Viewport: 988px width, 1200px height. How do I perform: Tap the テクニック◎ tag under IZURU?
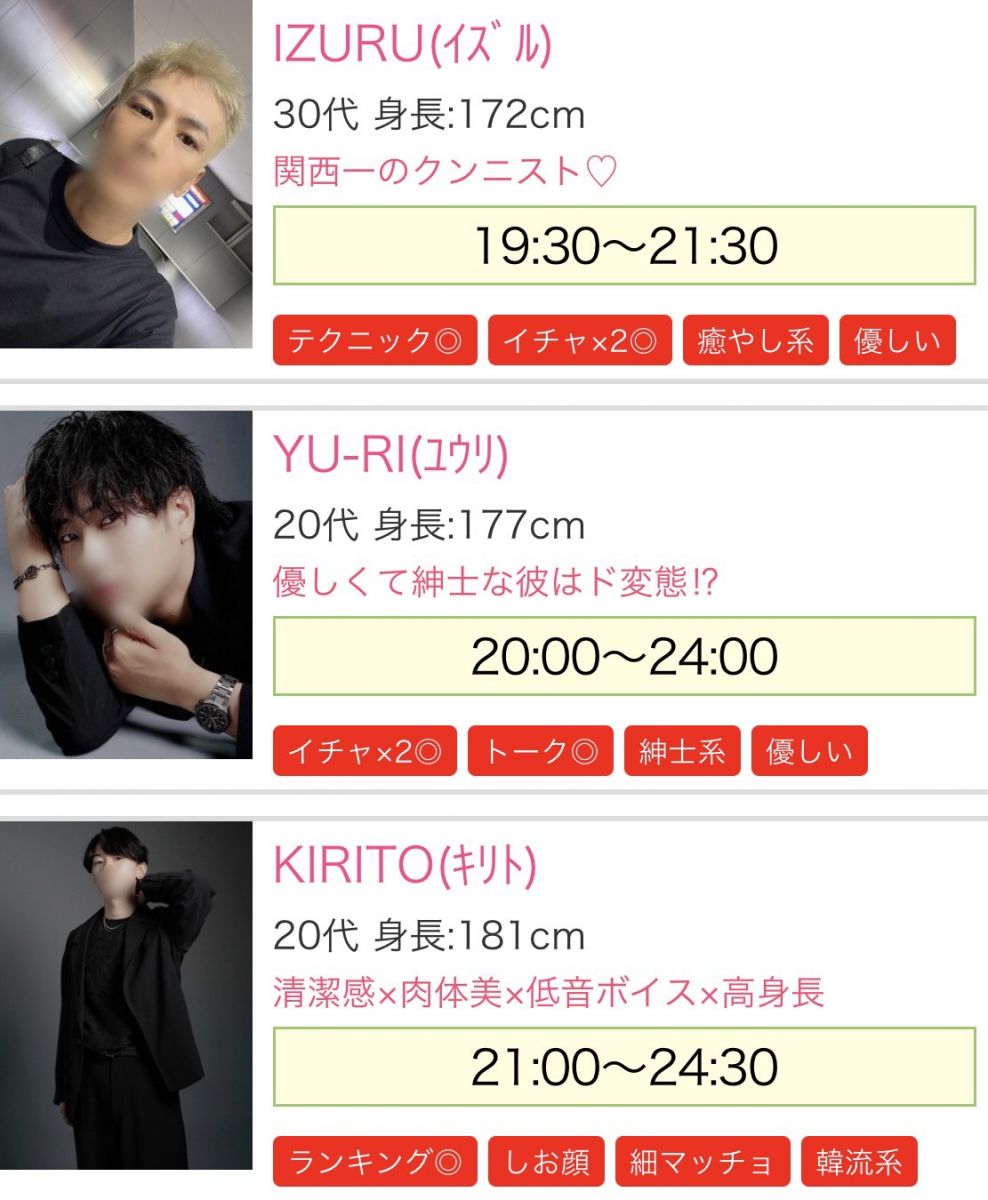tap(375, 341)
